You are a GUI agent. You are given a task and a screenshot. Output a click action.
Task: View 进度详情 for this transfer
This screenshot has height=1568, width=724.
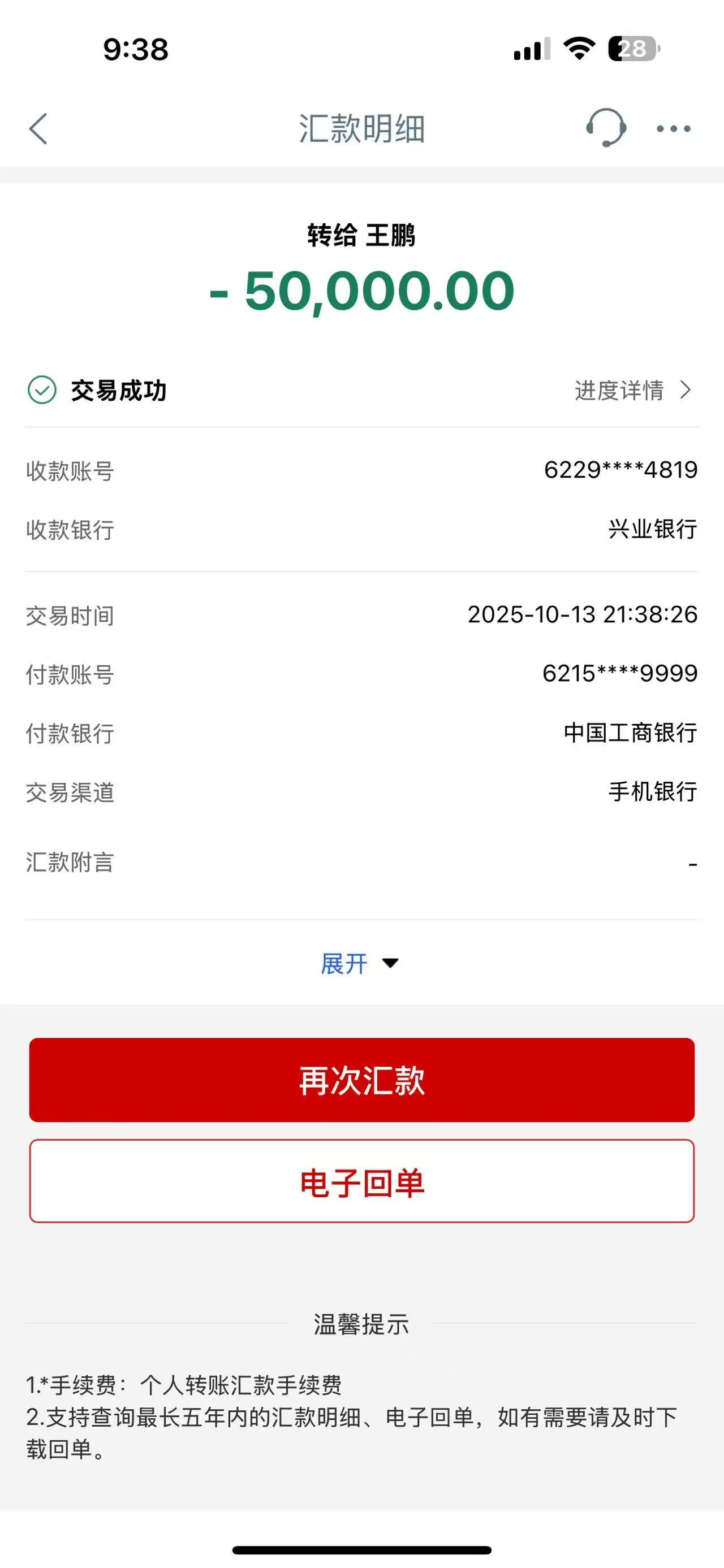[x=632, y=390]
